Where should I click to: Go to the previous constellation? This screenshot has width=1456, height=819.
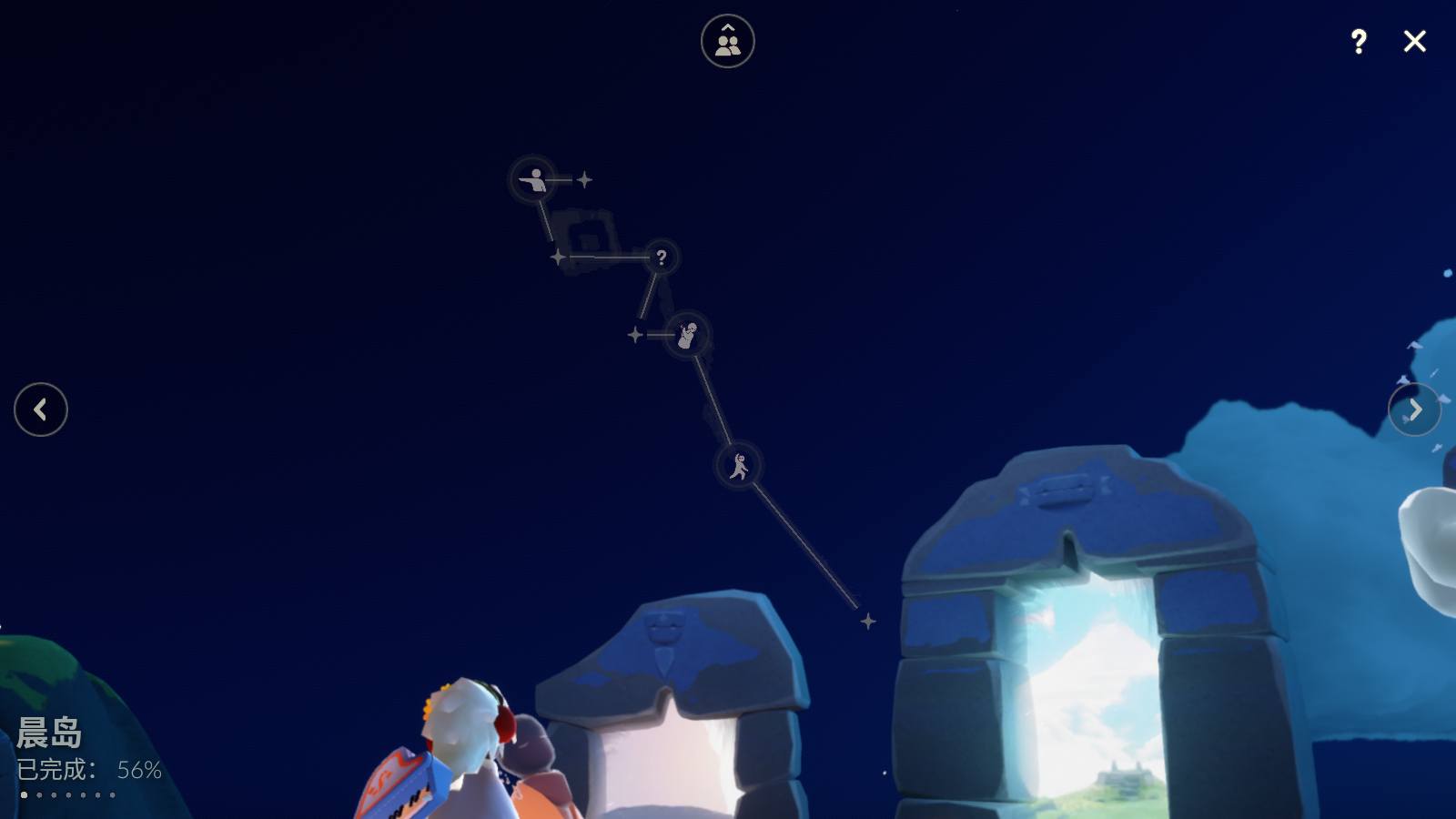[41, 409]
